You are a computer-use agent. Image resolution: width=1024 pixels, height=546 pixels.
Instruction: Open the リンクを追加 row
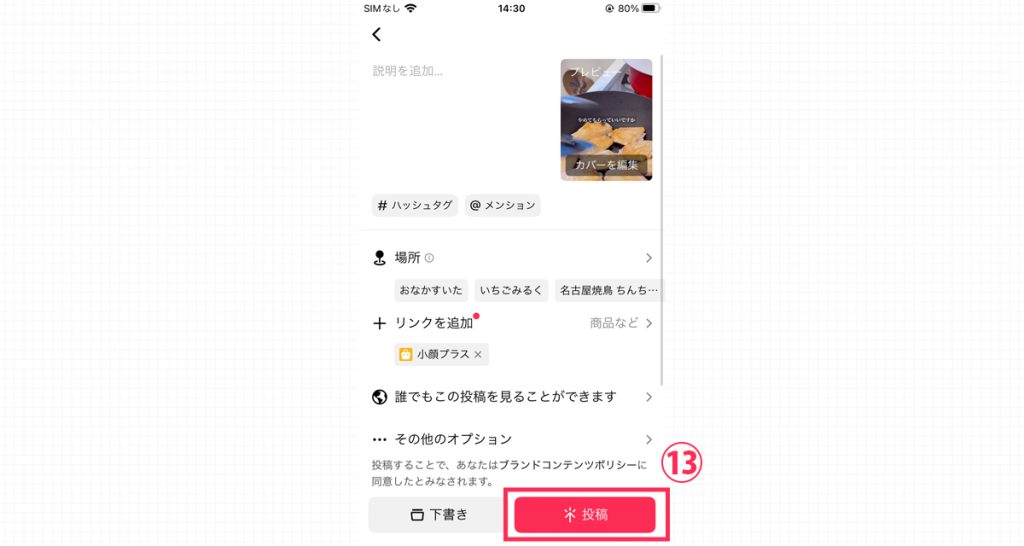coord(512,324)
